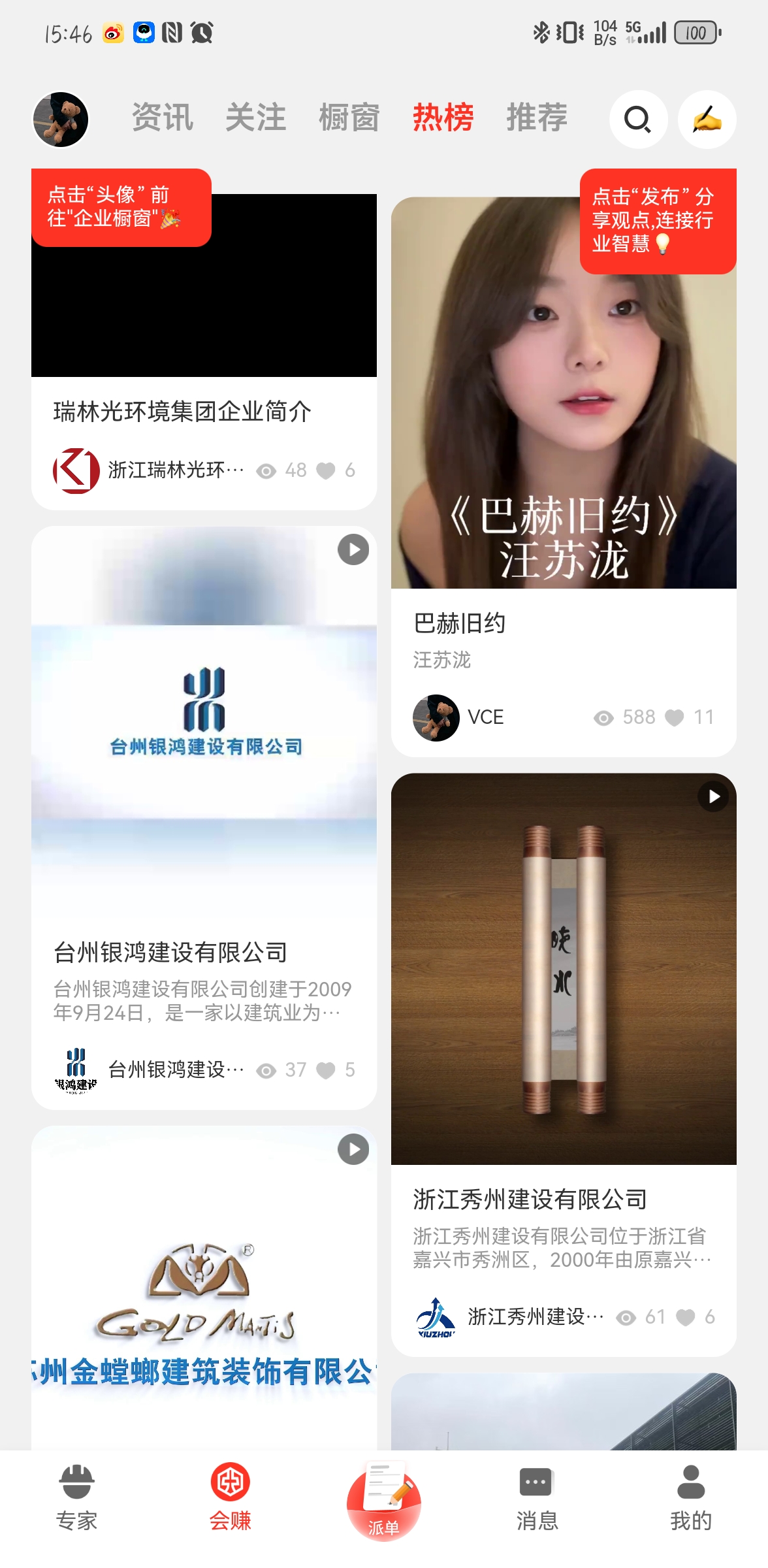This screenshot has width=768, height=1568.
Task: Switch to the 资讯 tab
Action: pos(163,118)
